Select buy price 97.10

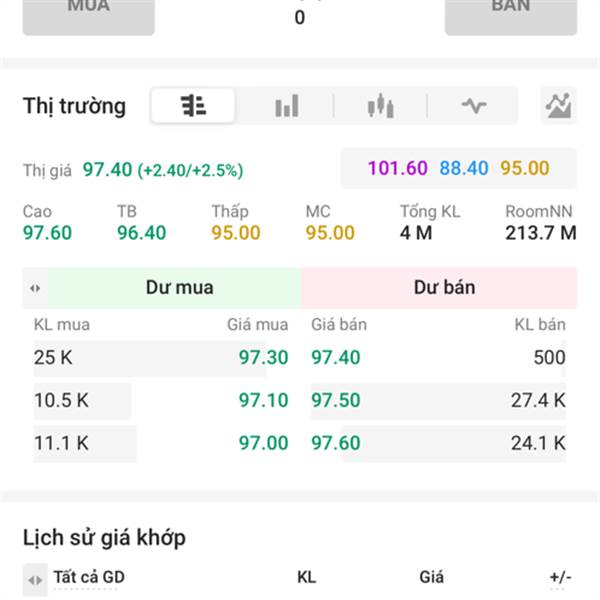(x=263, y=400)
